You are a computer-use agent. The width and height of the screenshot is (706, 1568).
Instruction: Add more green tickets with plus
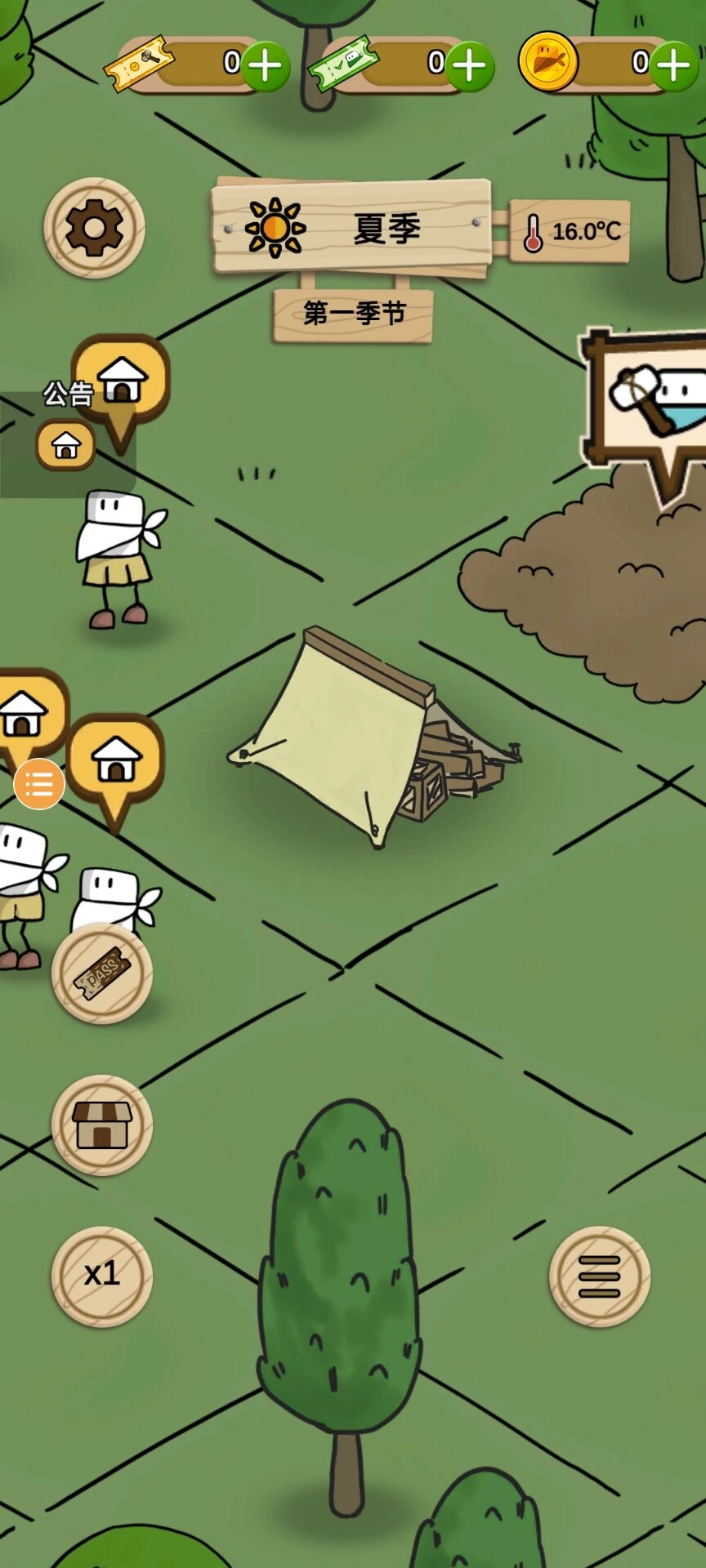[469, 65]
